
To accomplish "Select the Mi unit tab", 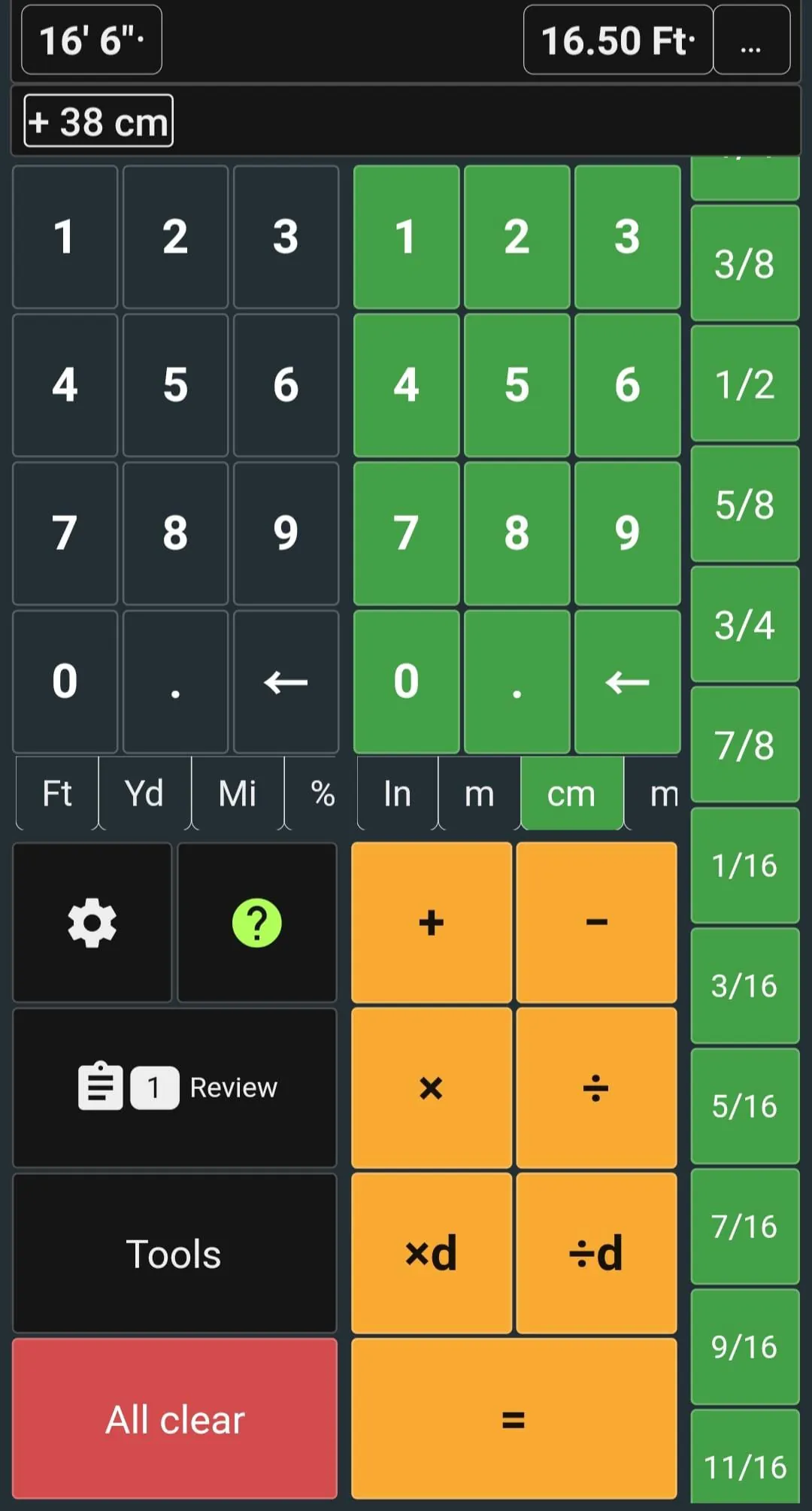I will 237,793.
